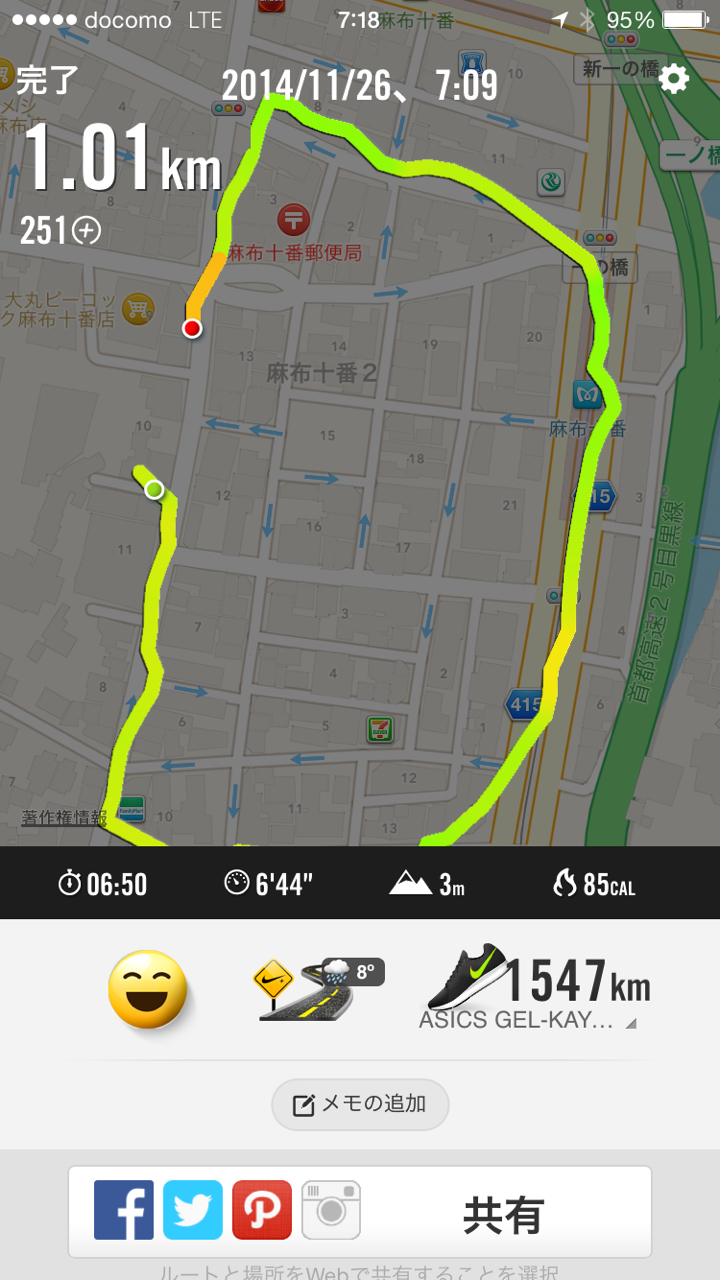Change the road terrain and weather
Screen dimensions: 720x1280
(x=318, y=989)
